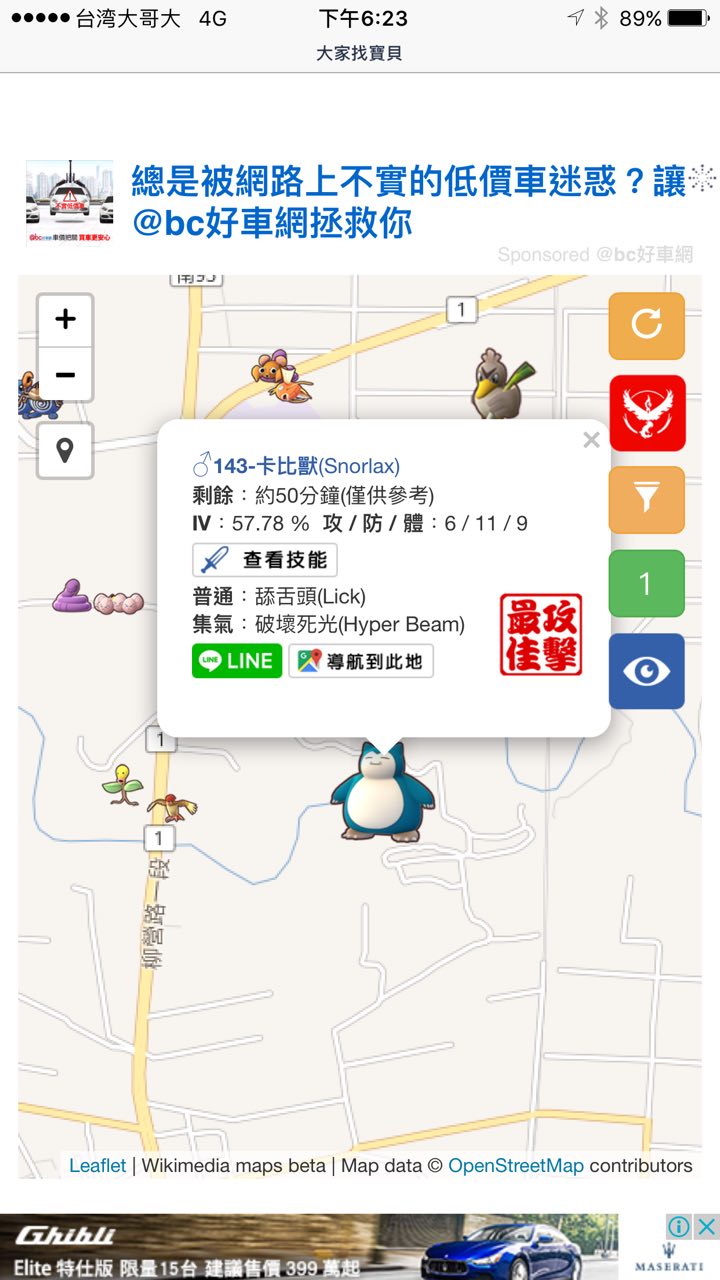Open the ad info icon on banner
Screen dimensions: 720x1280
tap(679, 1226)
